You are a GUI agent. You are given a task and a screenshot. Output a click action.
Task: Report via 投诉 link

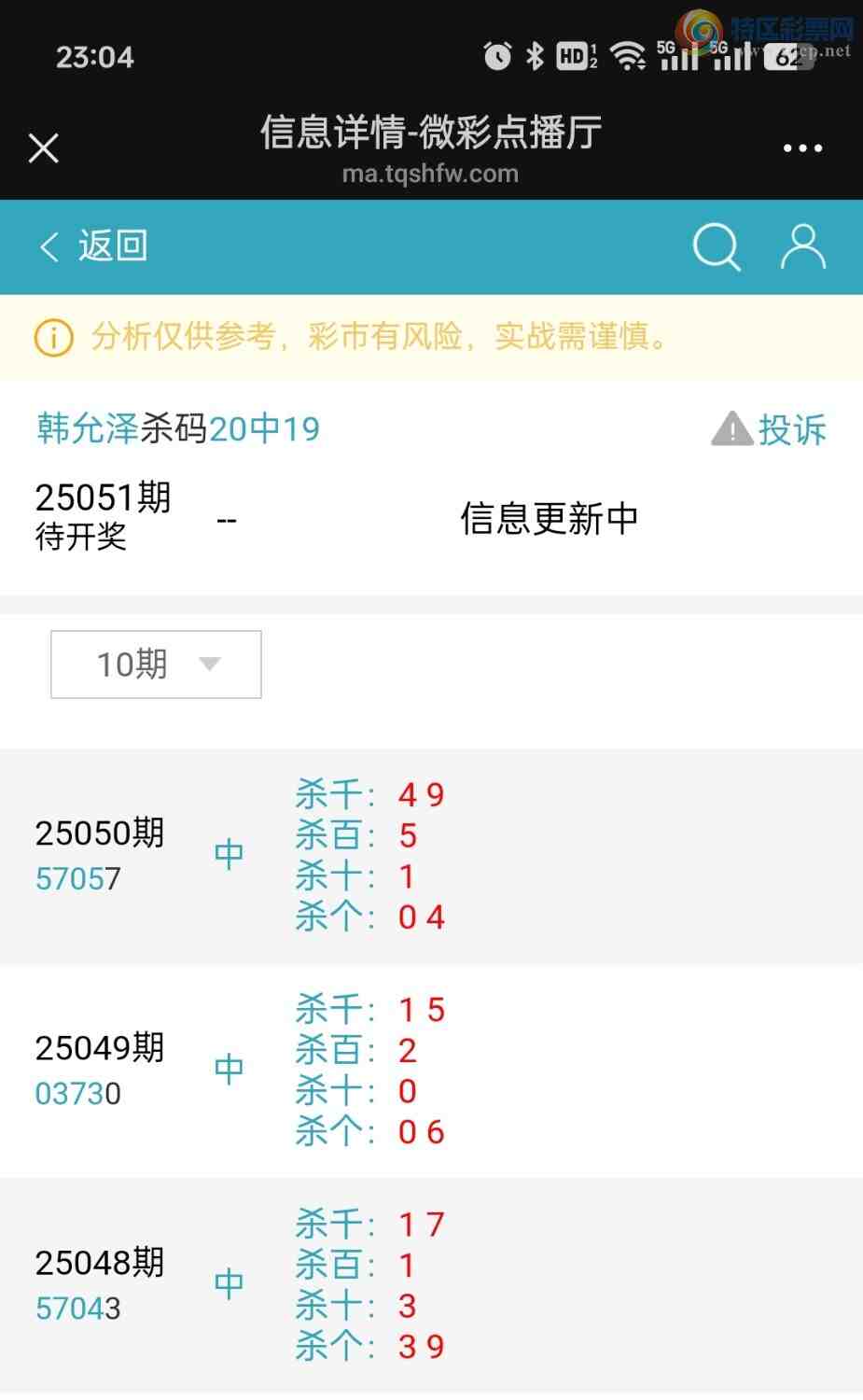click(x=771, y=429)
